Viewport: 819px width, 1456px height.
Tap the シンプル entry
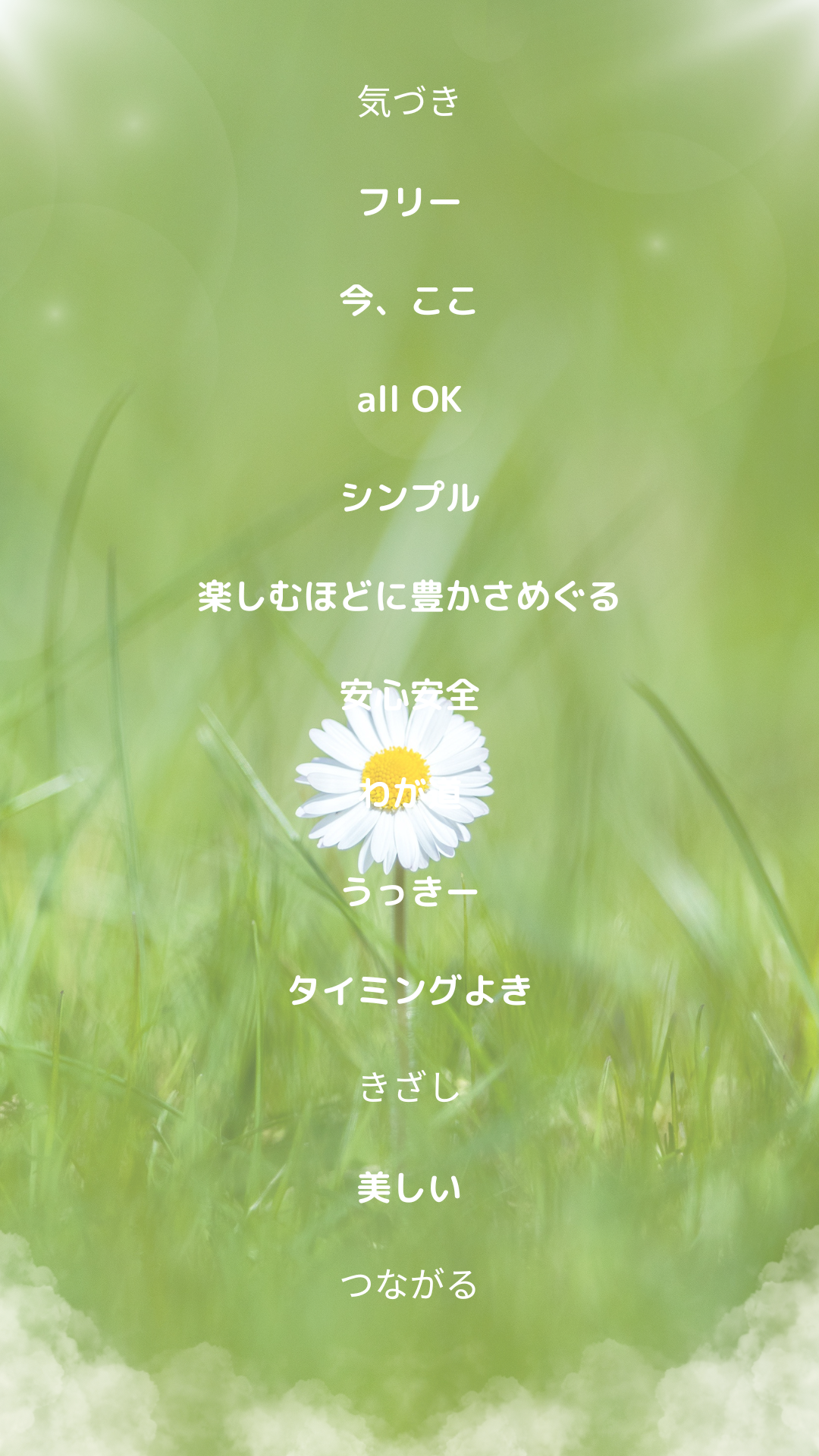tap(409, 497)
